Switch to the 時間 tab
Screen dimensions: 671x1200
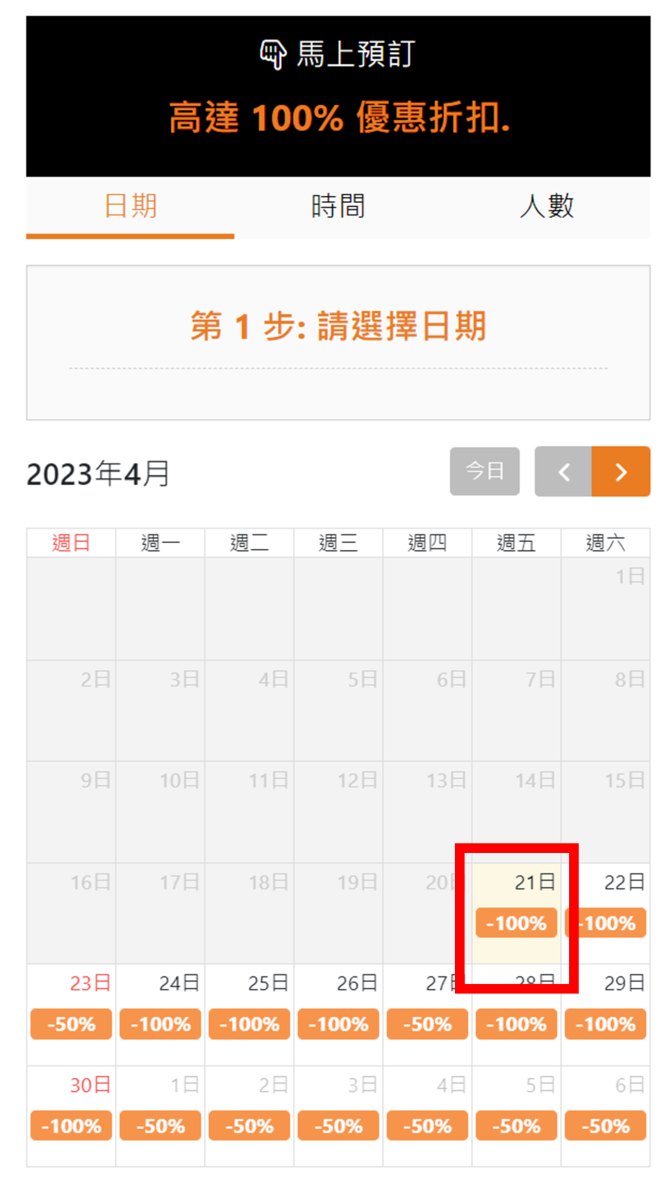(x=338, y=207)
